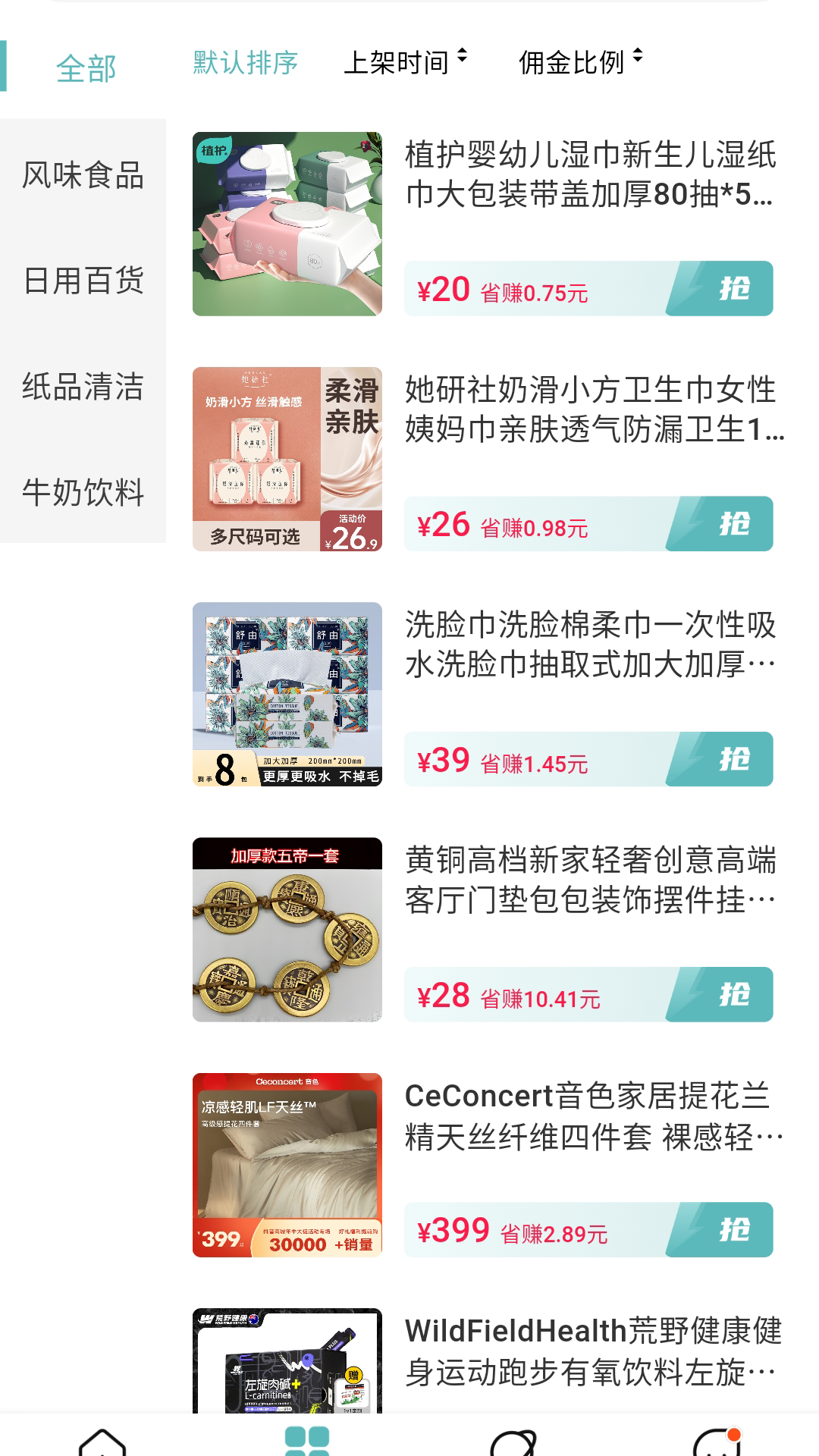Open the 五帝钱 coin product image

[287, 930]
